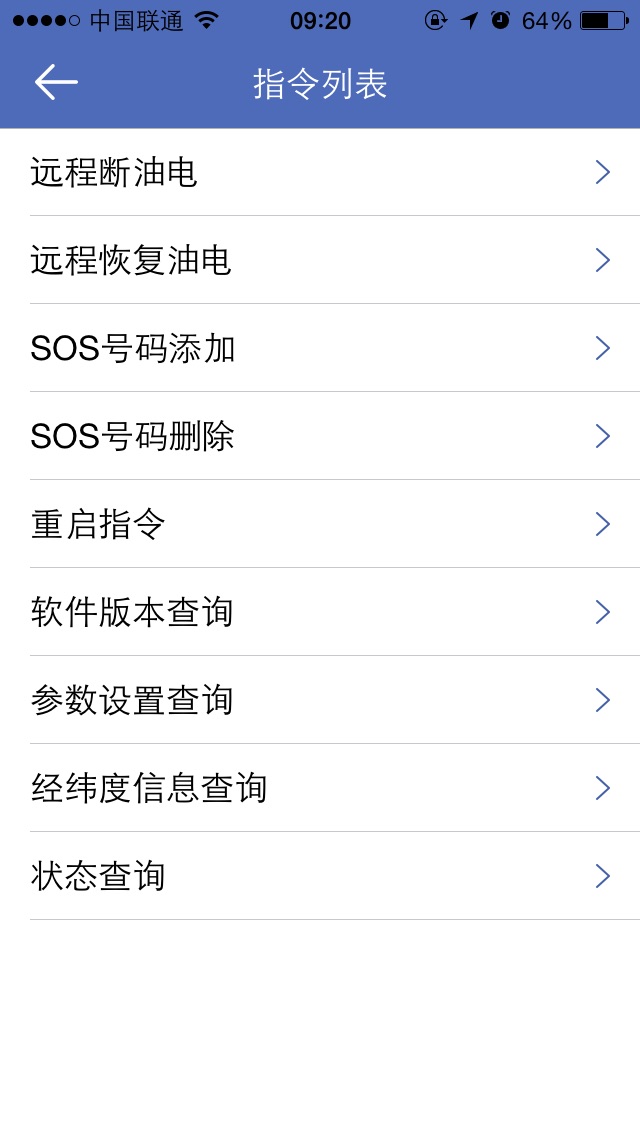This screenshot has width=640, height=1136.
Task: Open 软件版本查询
Action: pos(320,612)
